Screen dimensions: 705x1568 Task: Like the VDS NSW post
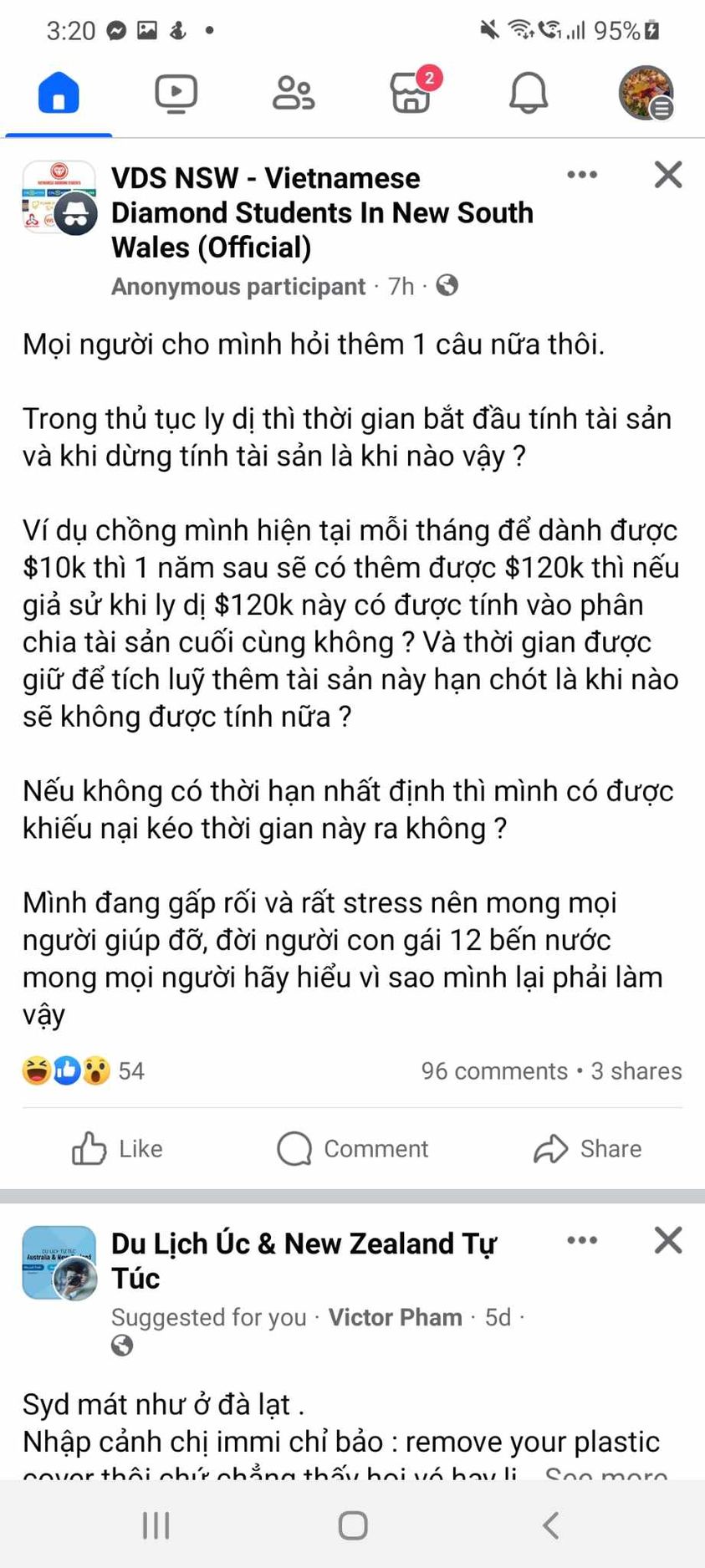point(117,1148)
